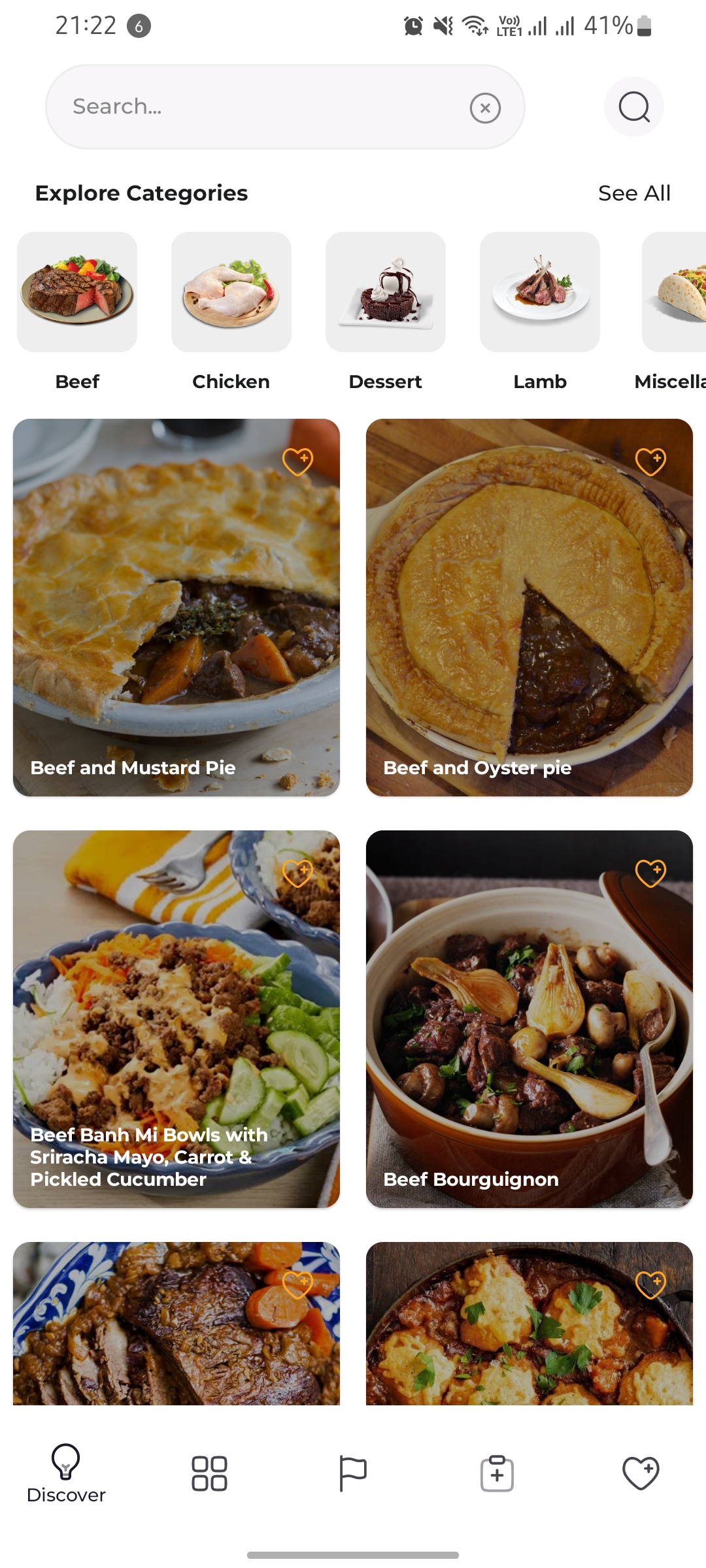
Task: Select the Beef category
Action: 77,292
